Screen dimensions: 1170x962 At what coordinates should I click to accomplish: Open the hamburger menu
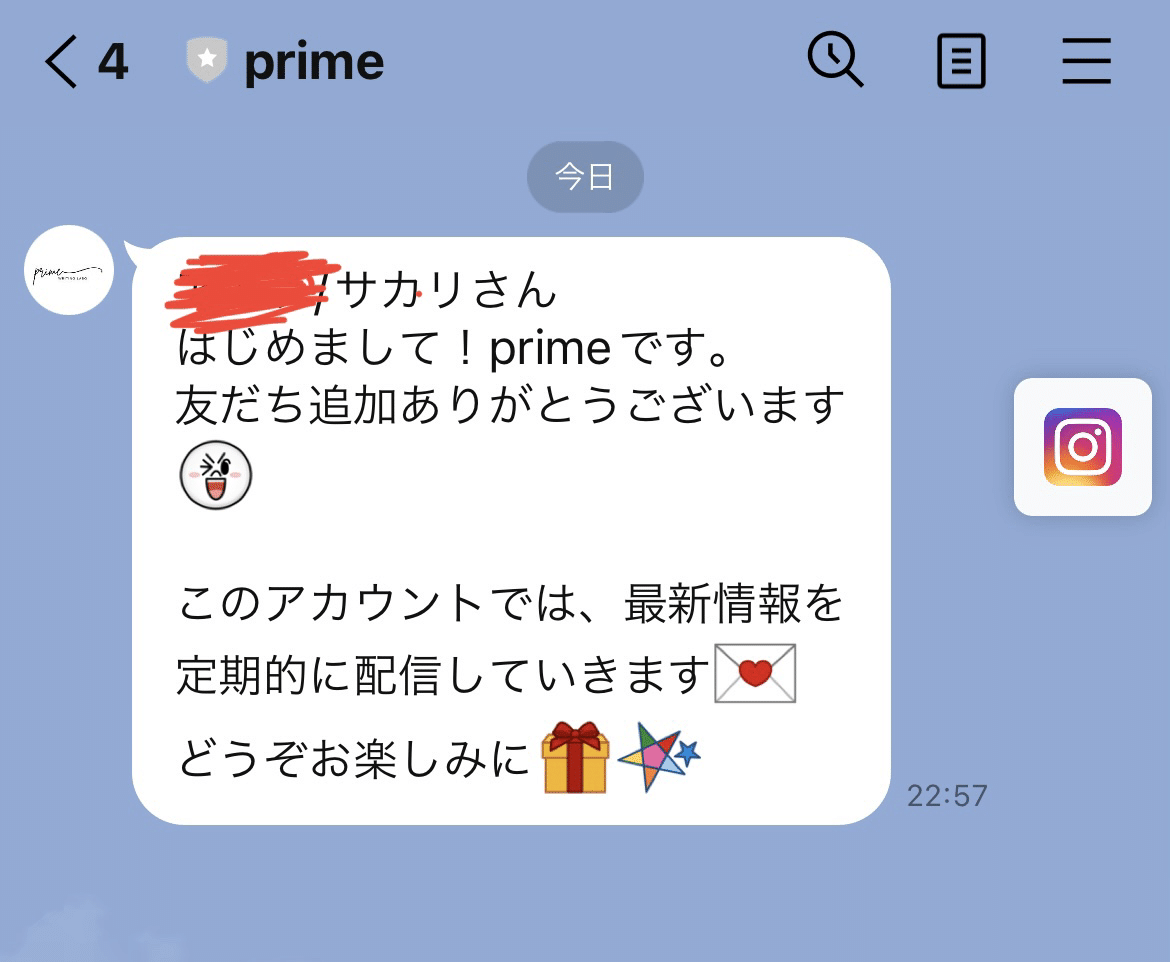point(1086,62)
